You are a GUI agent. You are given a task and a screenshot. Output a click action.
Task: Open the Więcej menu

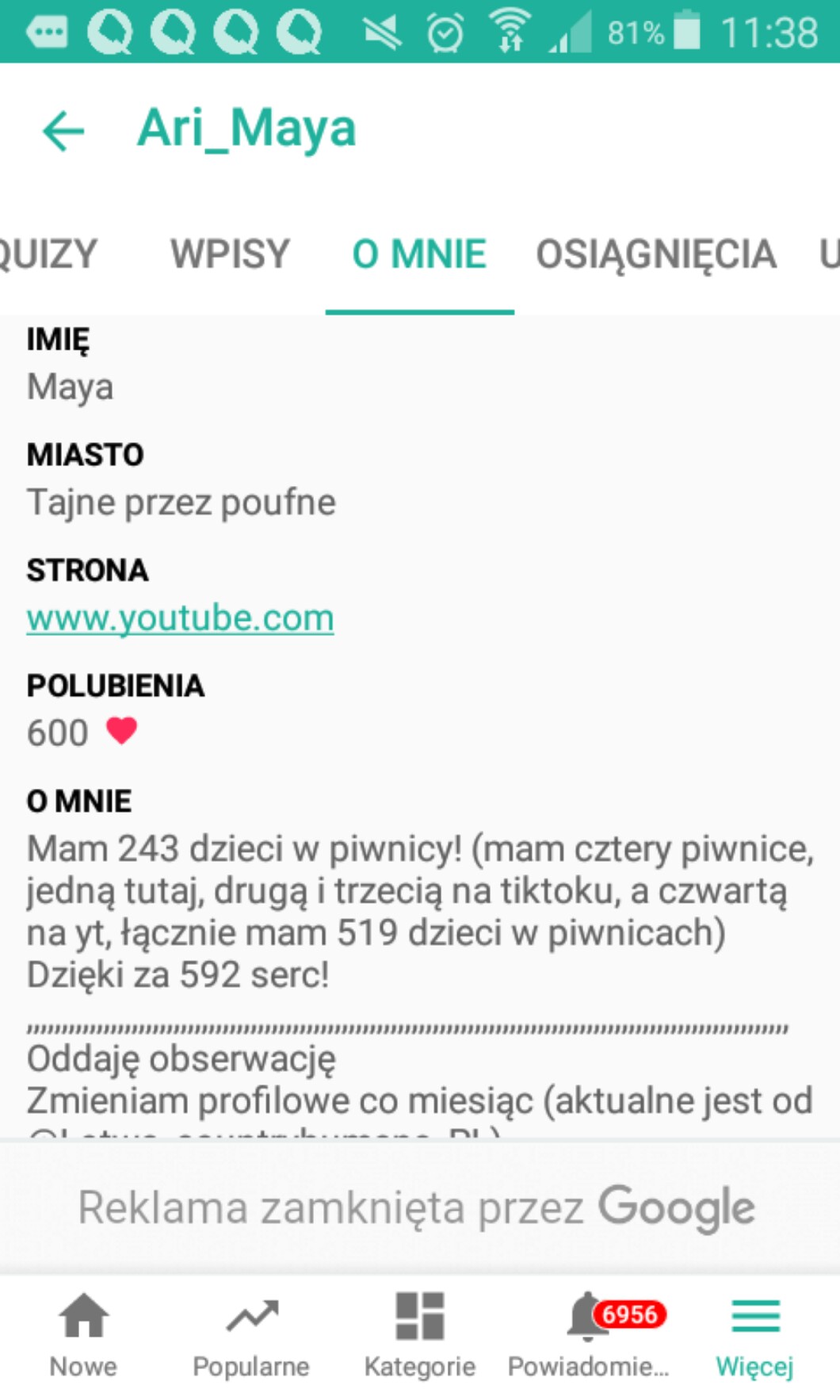[754, 1333]
